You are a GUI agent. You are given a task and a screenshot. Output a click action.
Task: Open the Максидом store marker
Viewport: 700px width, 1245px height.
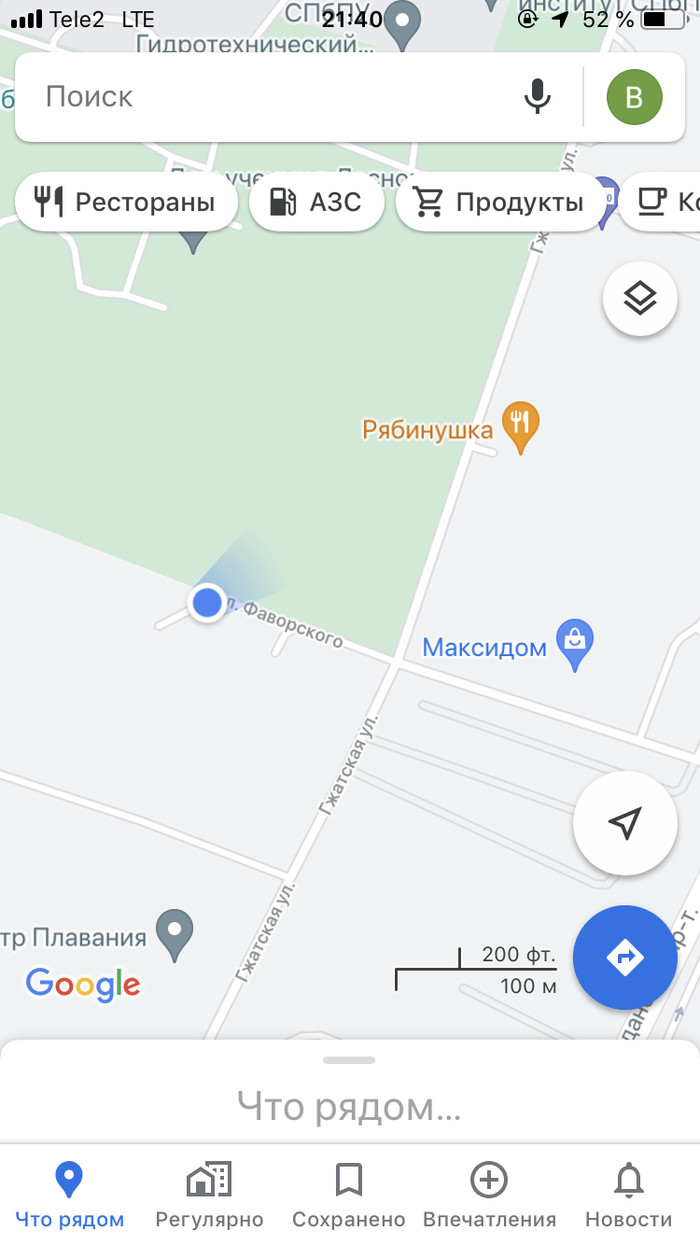[576, 645]
